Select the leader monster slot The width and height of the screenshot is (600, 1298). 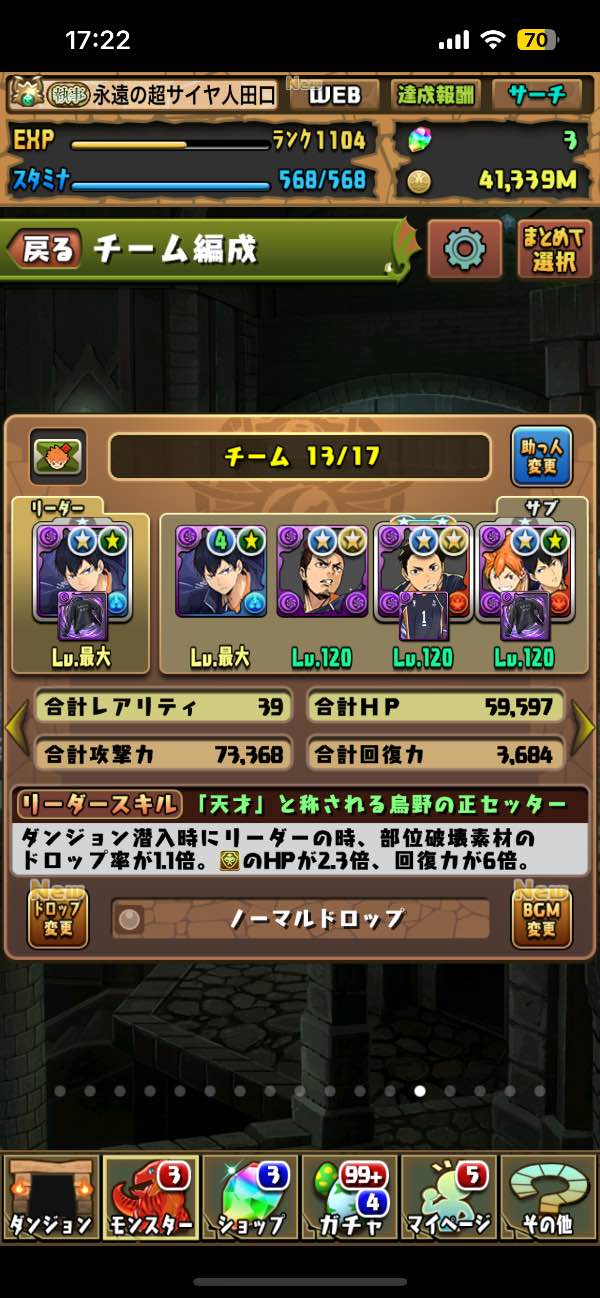pos(81,574)
